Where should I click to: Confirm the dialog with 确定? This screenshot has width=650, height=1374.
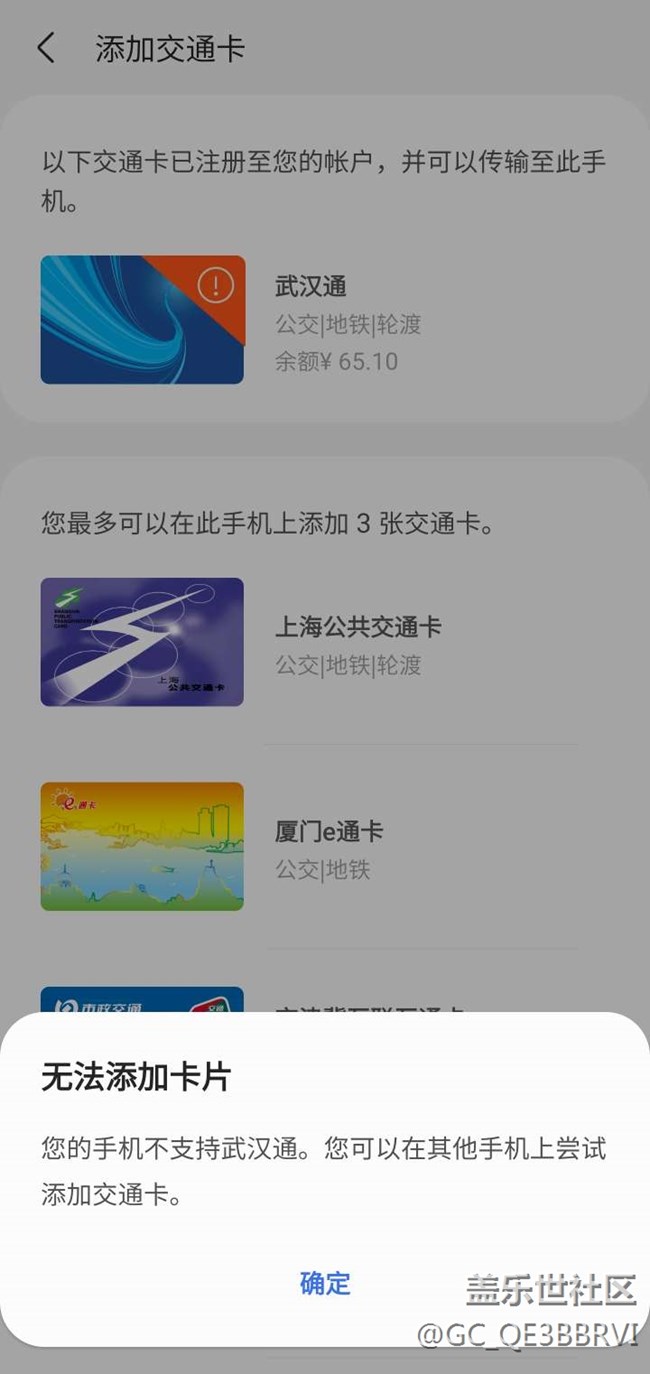(x=325, y=1283)
